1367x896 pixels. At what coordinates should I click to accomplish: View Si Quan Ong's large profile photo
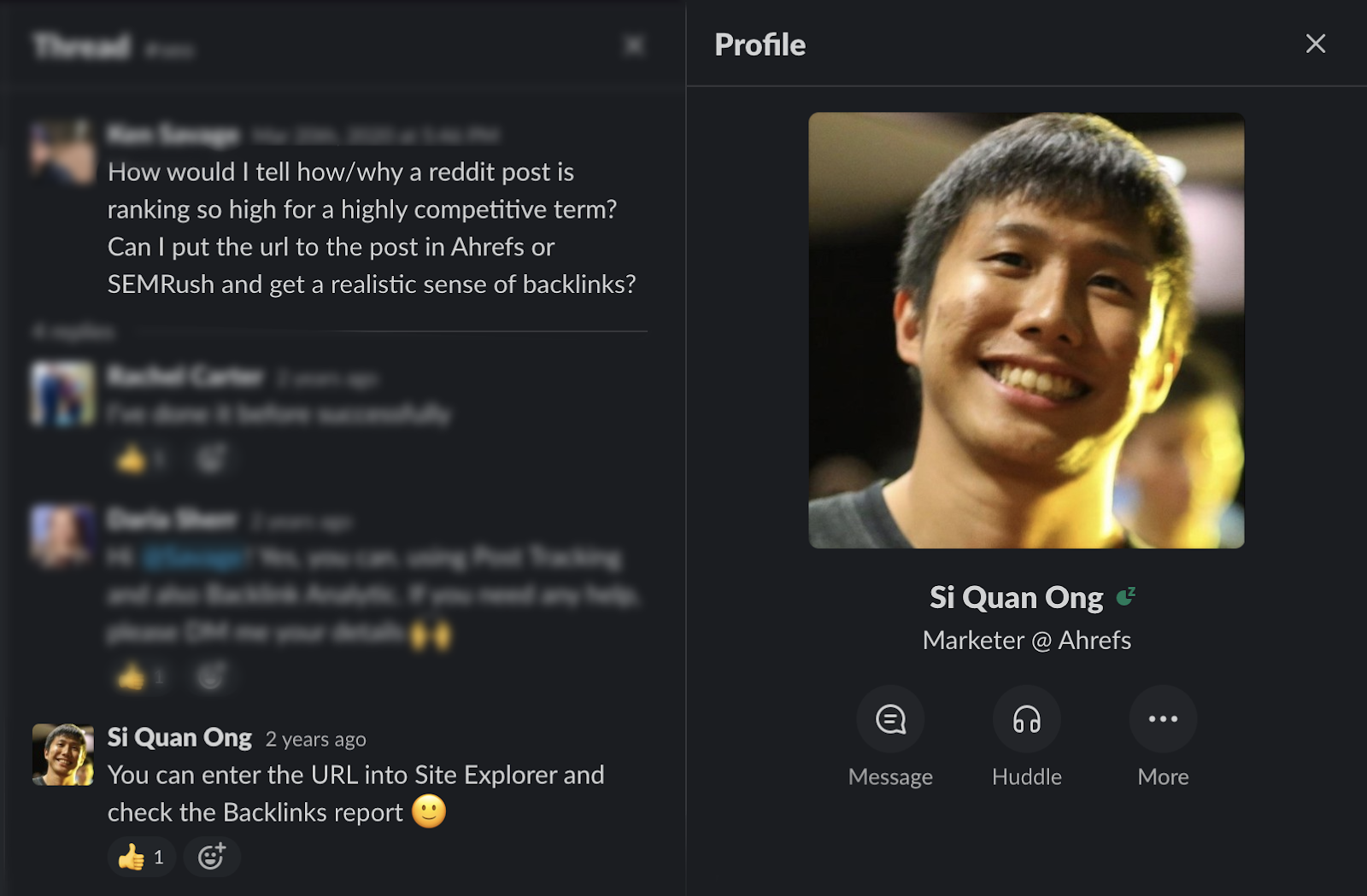tap(1026, 331)
